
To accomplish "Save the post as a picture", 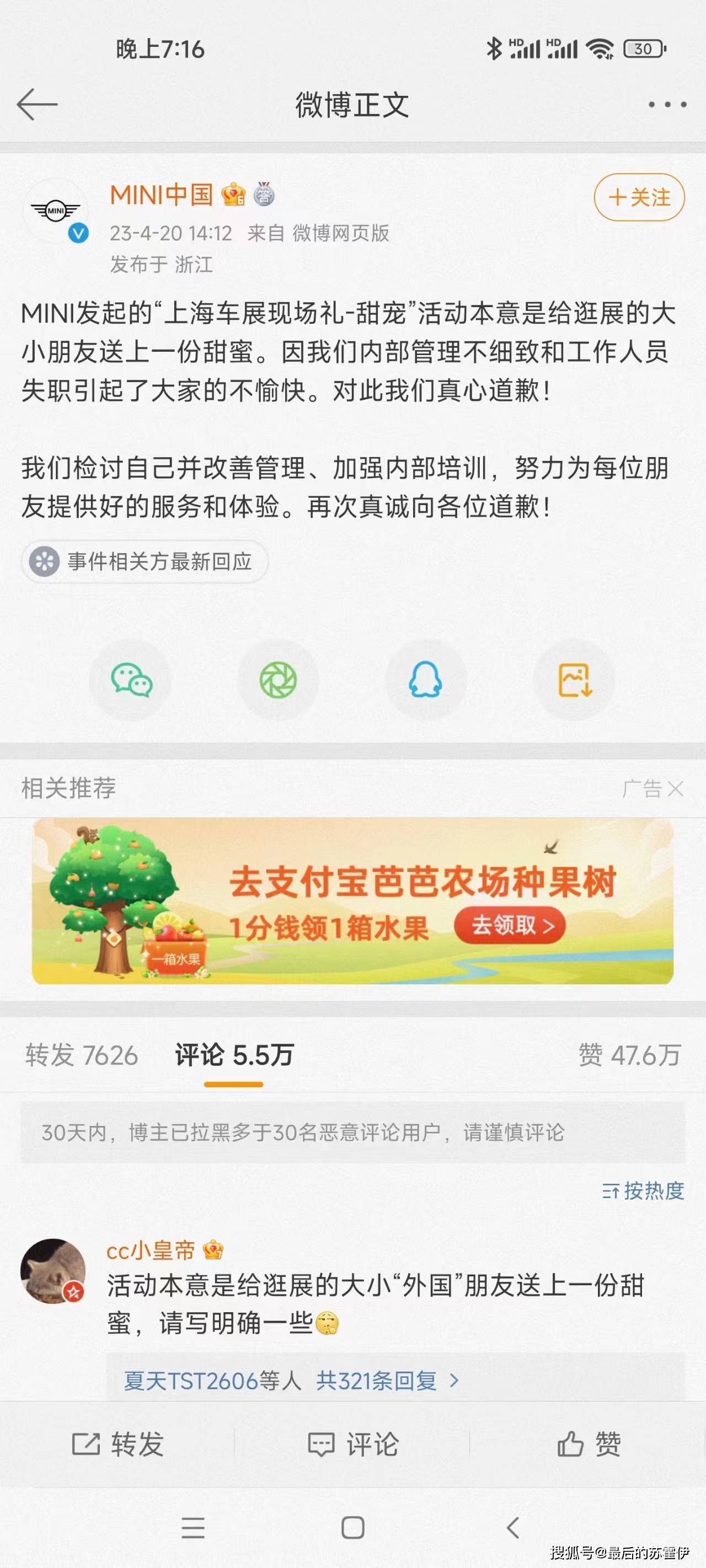I will [x=574, y=680].
